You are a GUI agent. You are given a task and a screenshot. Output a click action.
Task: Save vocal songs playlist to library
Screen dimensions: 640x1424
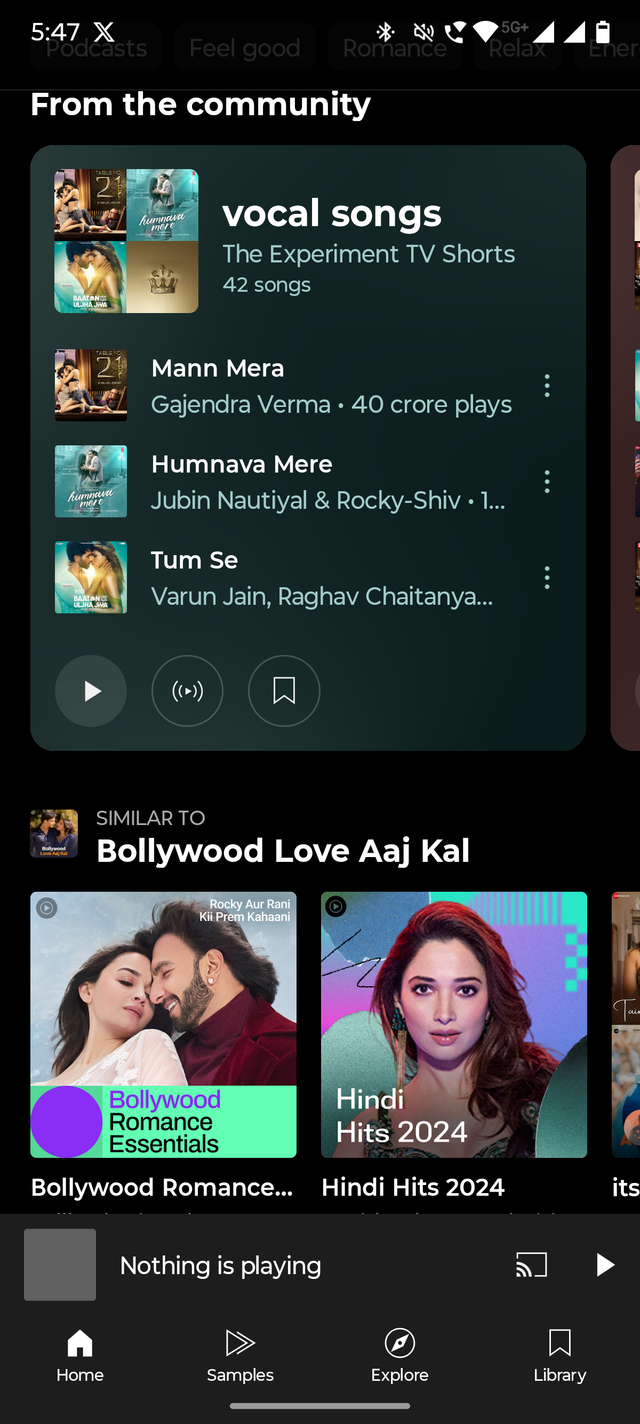click(284, 691)
